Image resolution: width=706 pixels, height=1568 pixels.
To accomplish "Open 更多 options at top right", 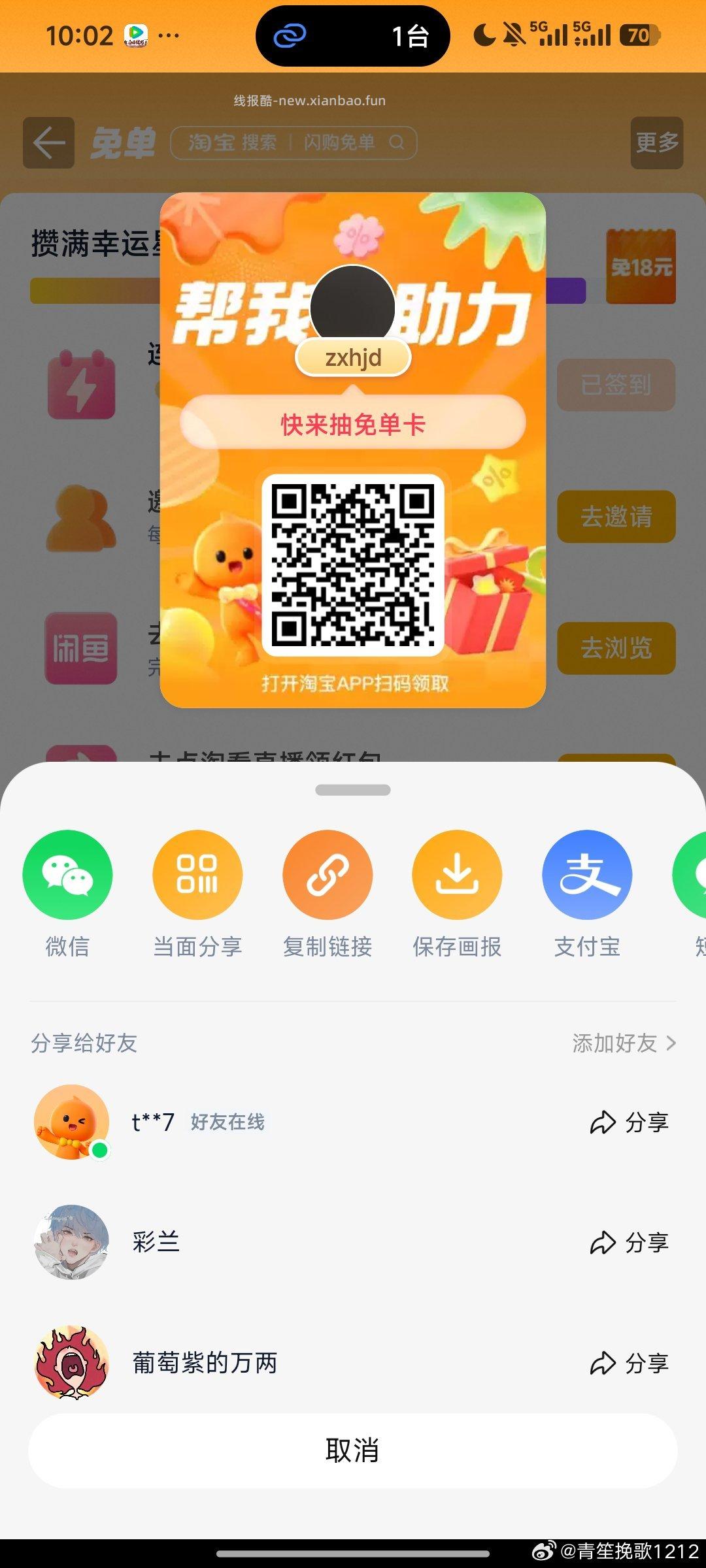I will pos(656,143).
